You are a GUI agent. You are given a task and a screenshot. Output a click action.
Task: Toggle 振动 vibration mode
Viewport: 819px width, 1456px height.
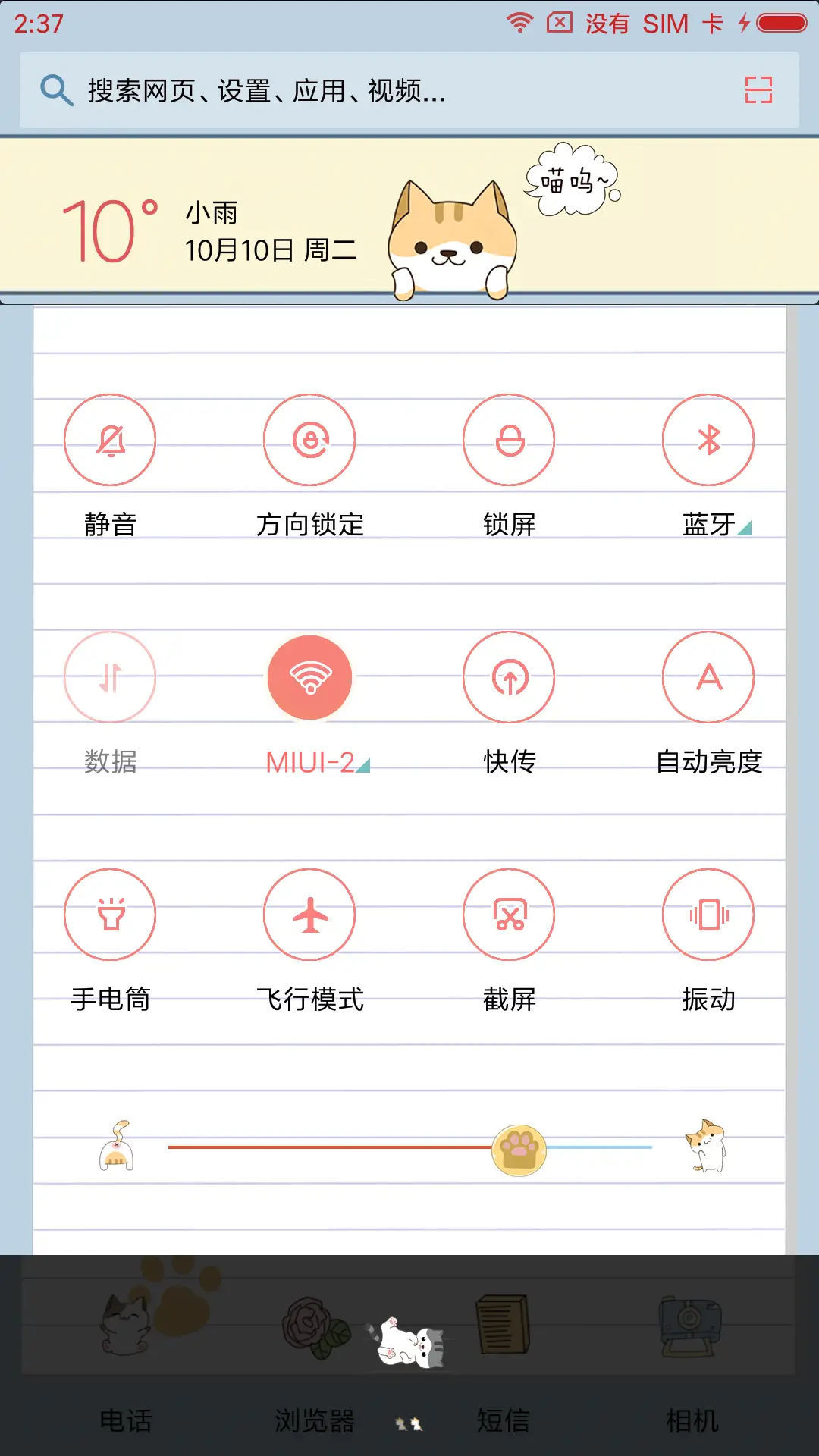click(x=708, y=914)
